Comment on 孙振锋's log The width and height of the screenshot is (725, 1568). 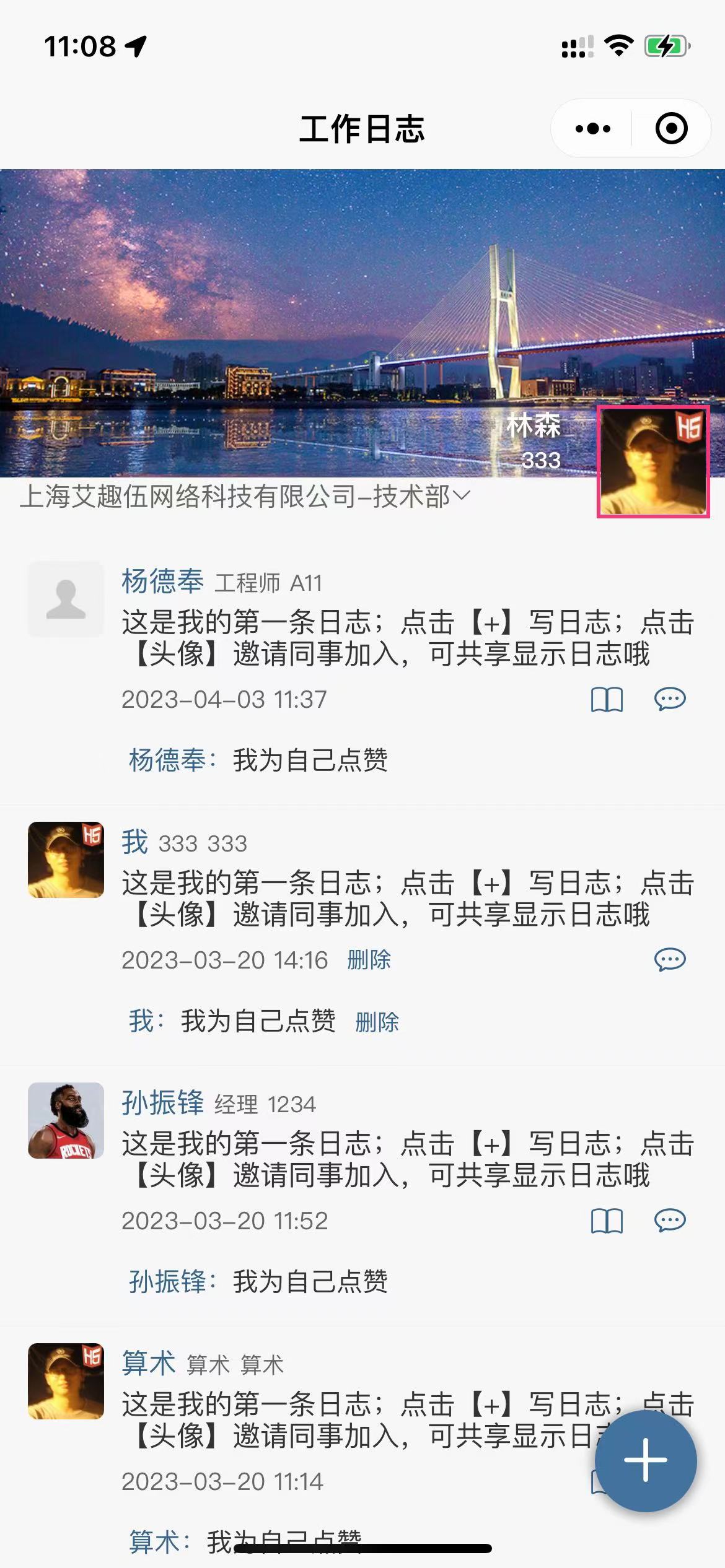click(670, 1221)
